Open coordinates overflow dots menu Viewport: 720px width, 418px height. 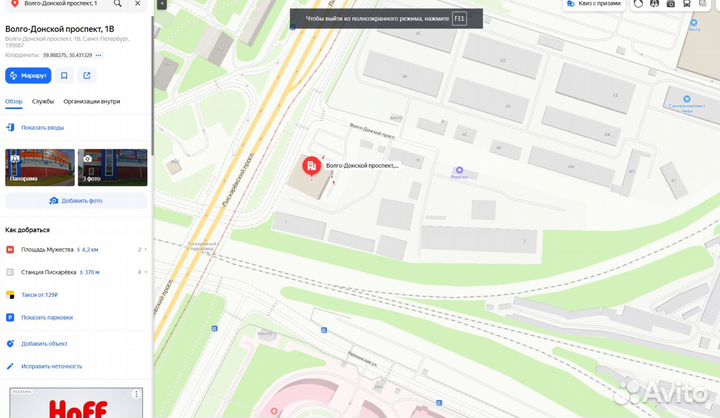coord(100,55)
